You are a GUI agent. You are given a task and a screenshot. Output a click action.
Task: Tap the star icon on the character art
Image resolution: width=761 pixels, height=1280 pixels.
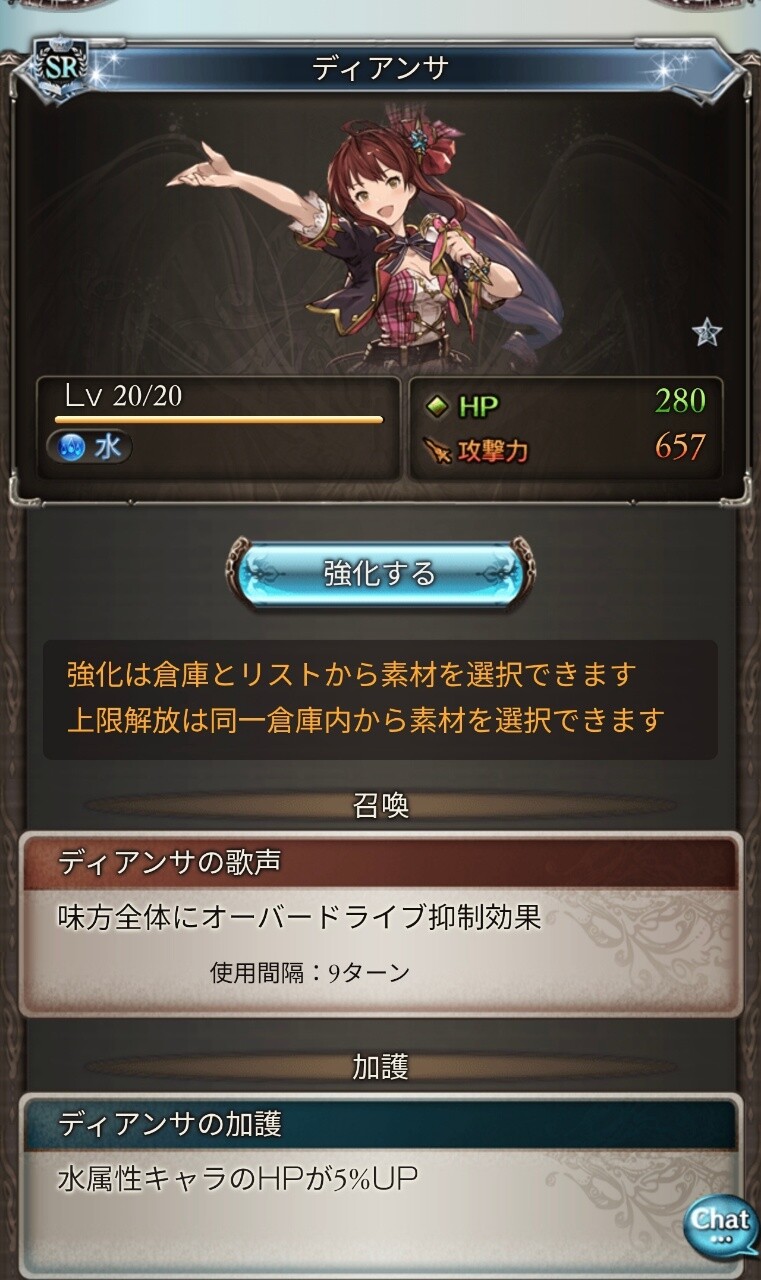(x=707, y=333)
